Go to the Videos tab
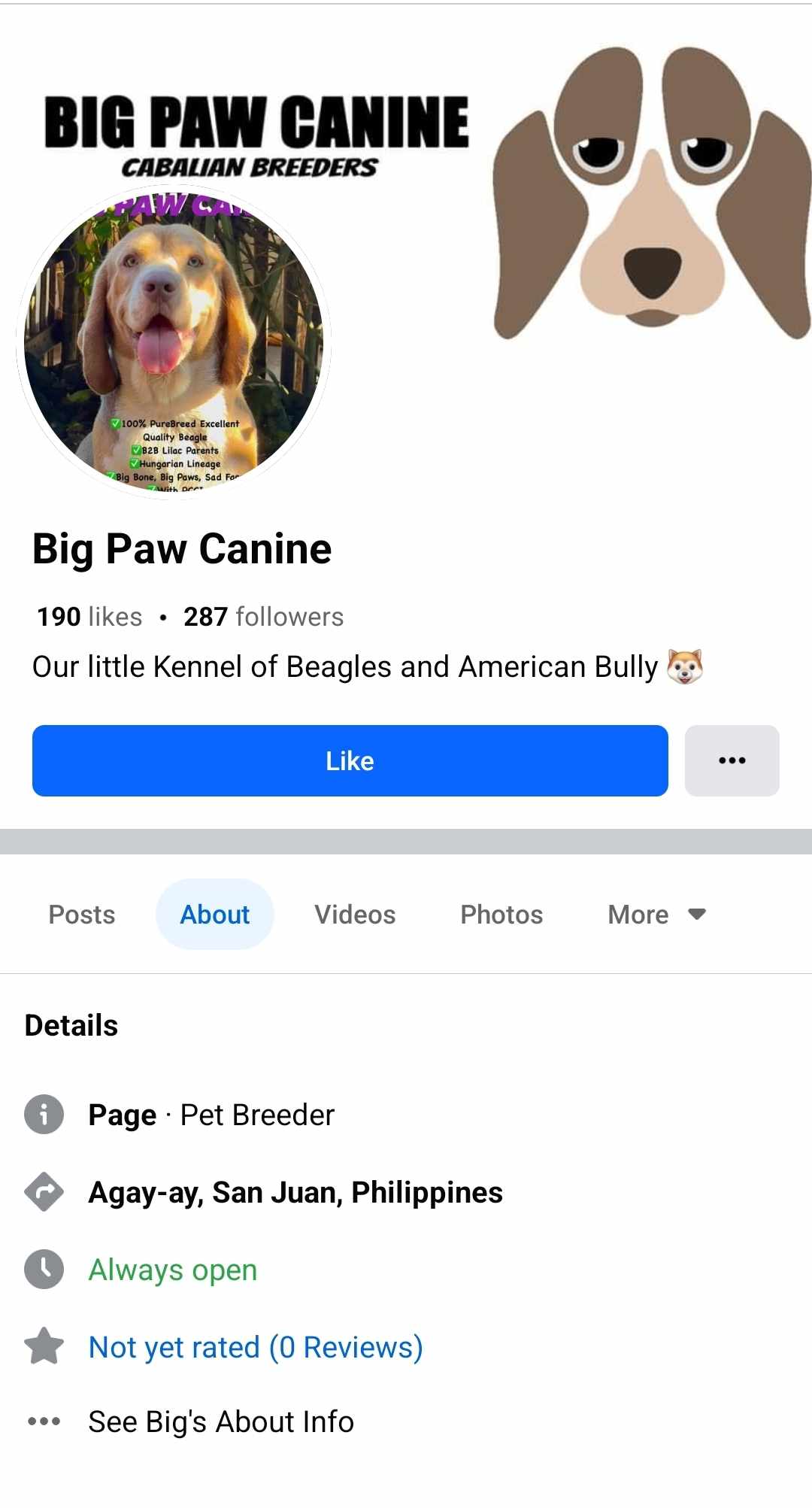This screenshot has height=1508, width=812. (355, 915)
